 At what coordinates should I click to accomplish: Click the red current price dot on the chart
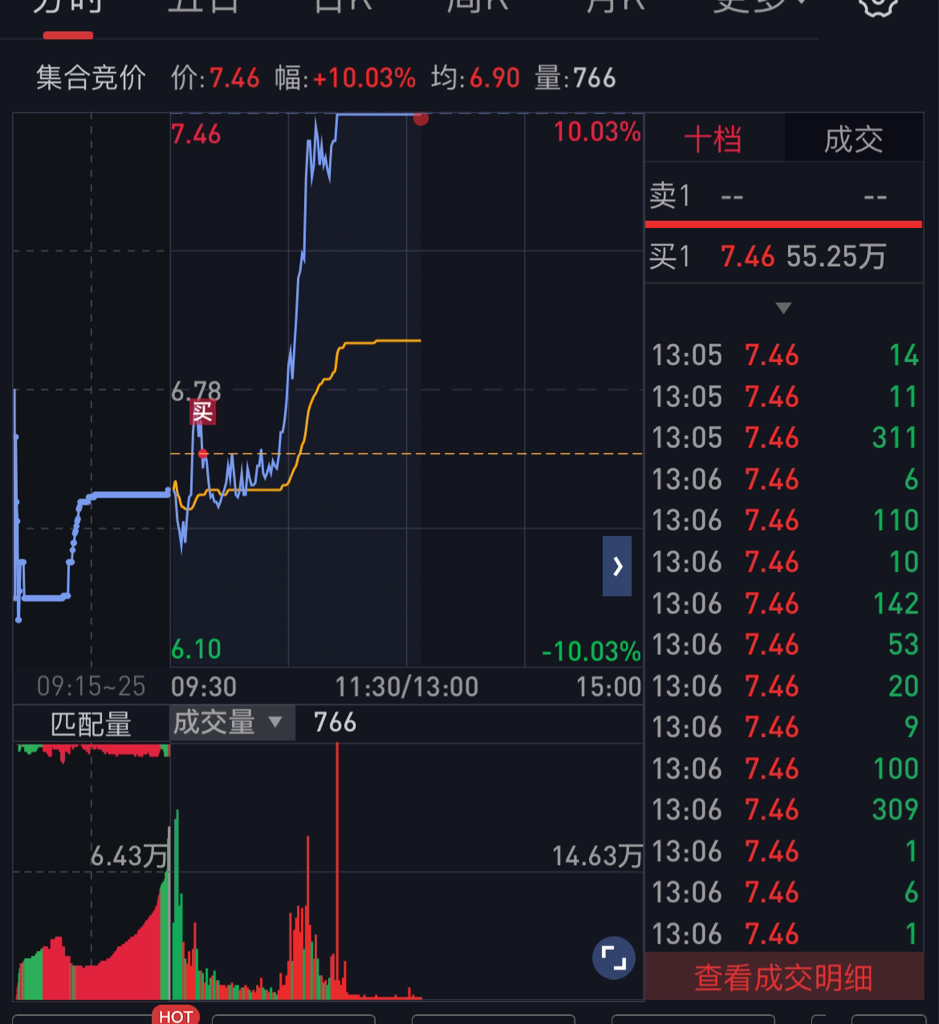(421, 119)
